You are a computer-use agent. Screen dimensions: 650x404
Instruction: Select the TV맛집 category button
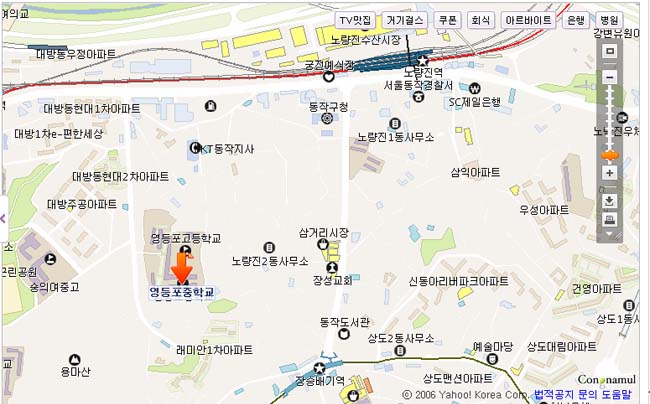355,20
